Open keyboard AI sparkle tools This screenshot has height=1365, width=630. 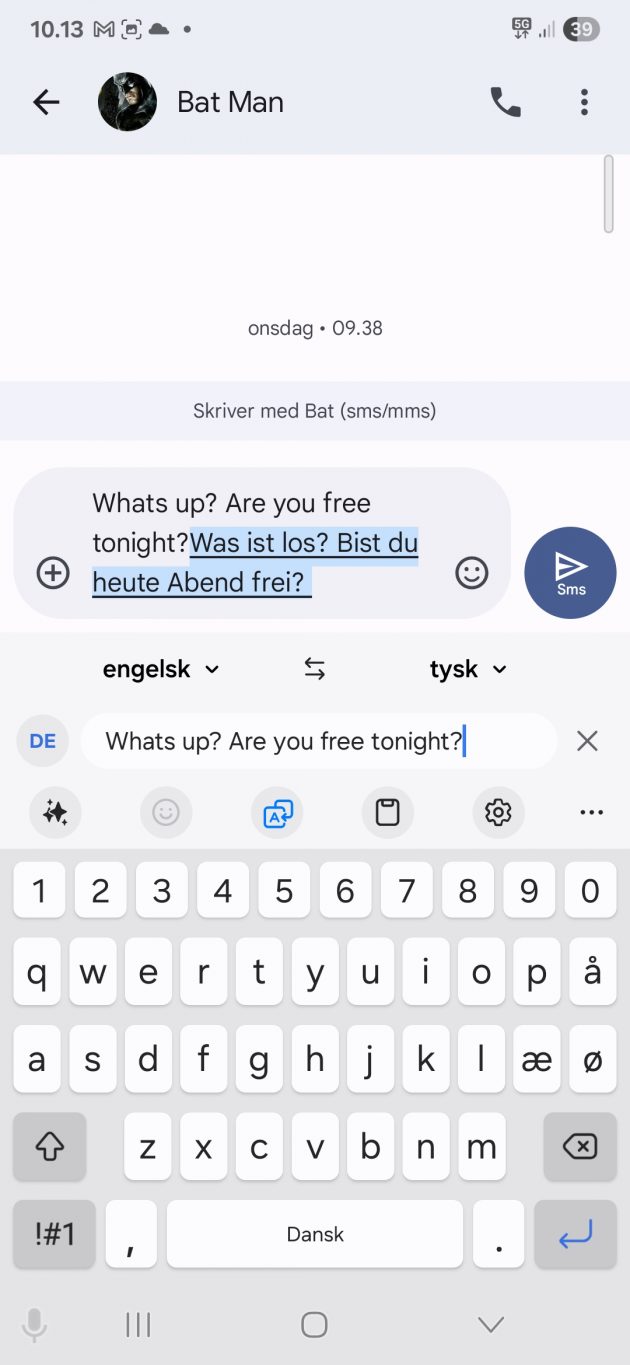(55, 813)
